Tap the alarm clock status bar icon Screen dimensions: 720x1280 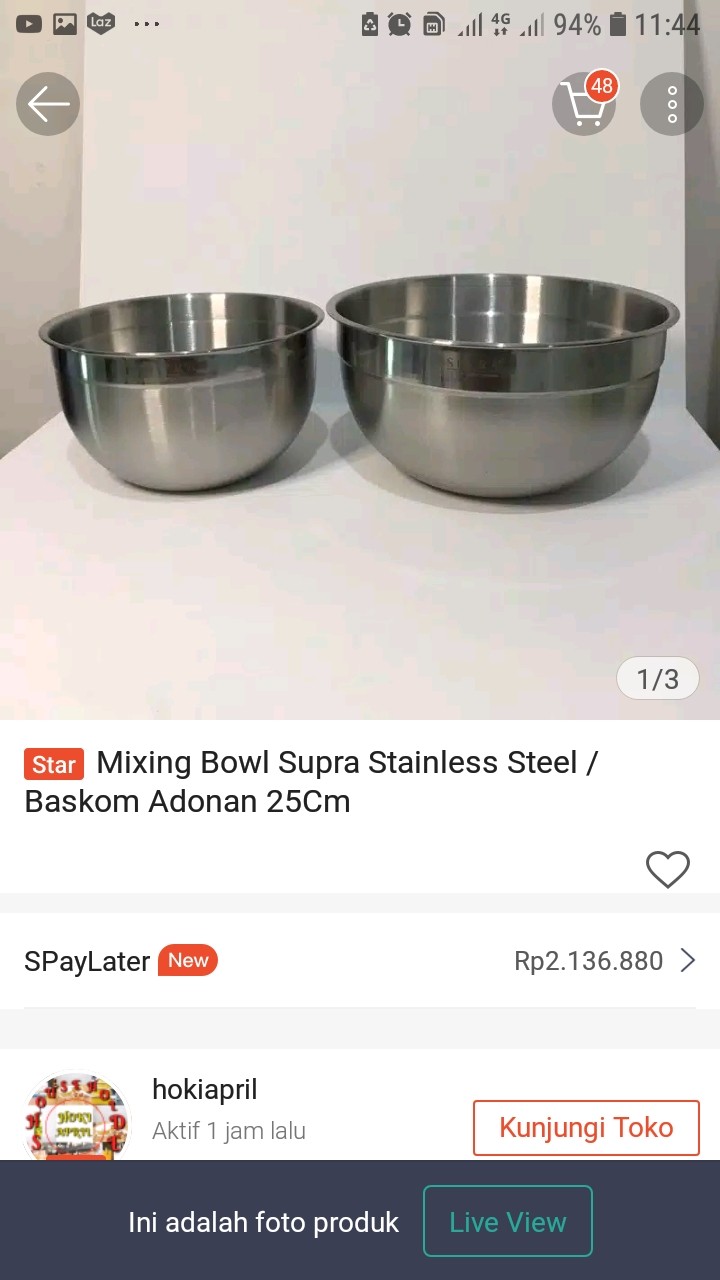tap(398, 27)
